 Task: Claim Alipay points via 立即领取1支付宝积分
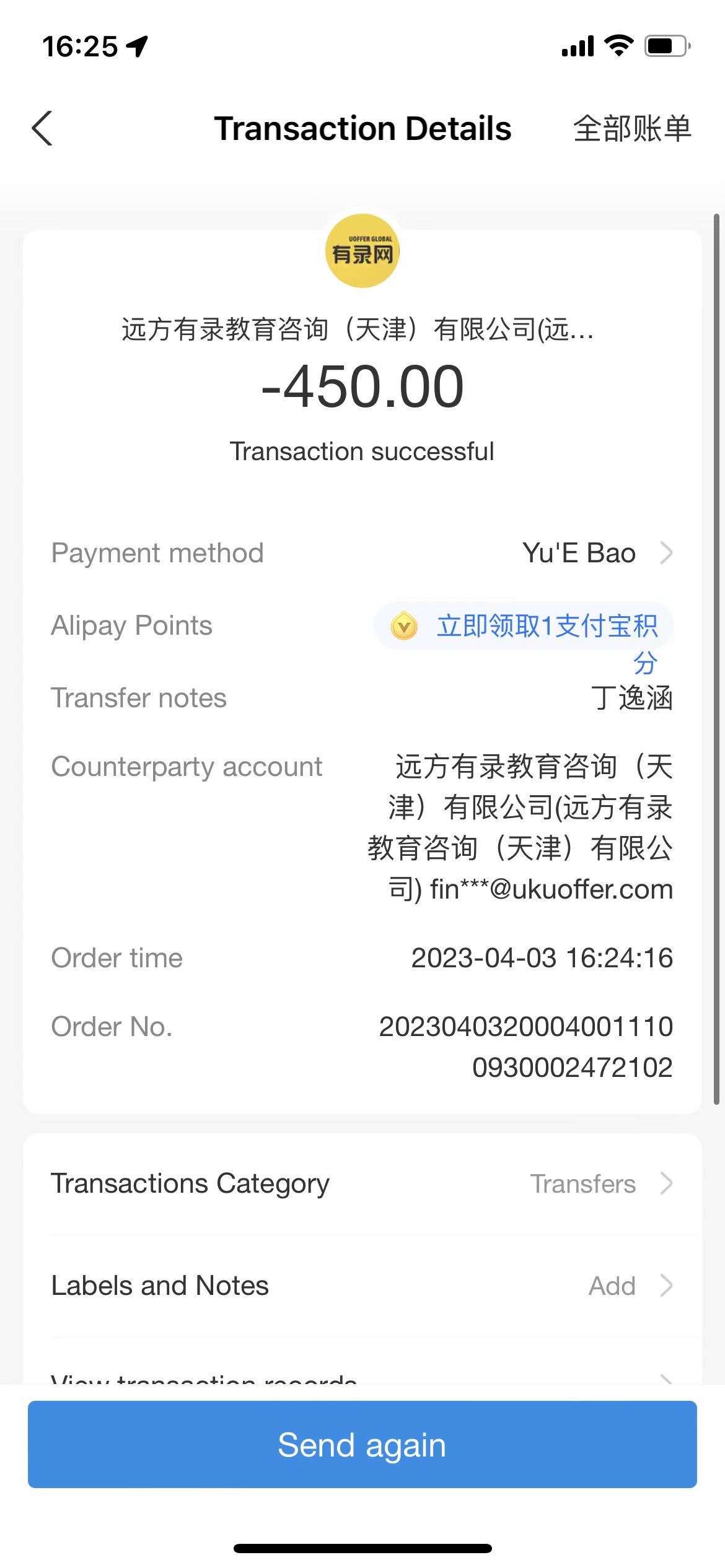[x=524, y=626]
